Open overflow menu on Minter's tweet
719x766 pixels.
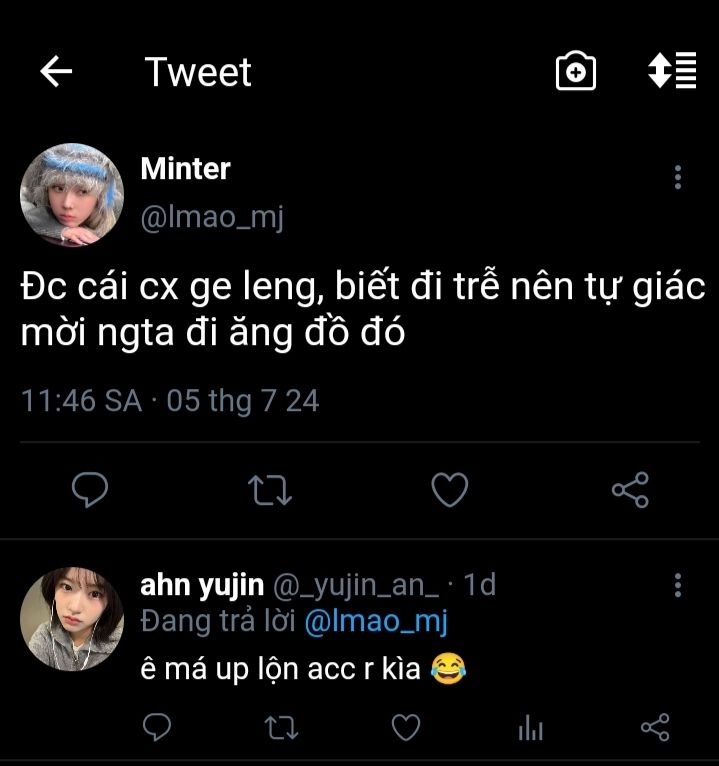click(678, 178)
